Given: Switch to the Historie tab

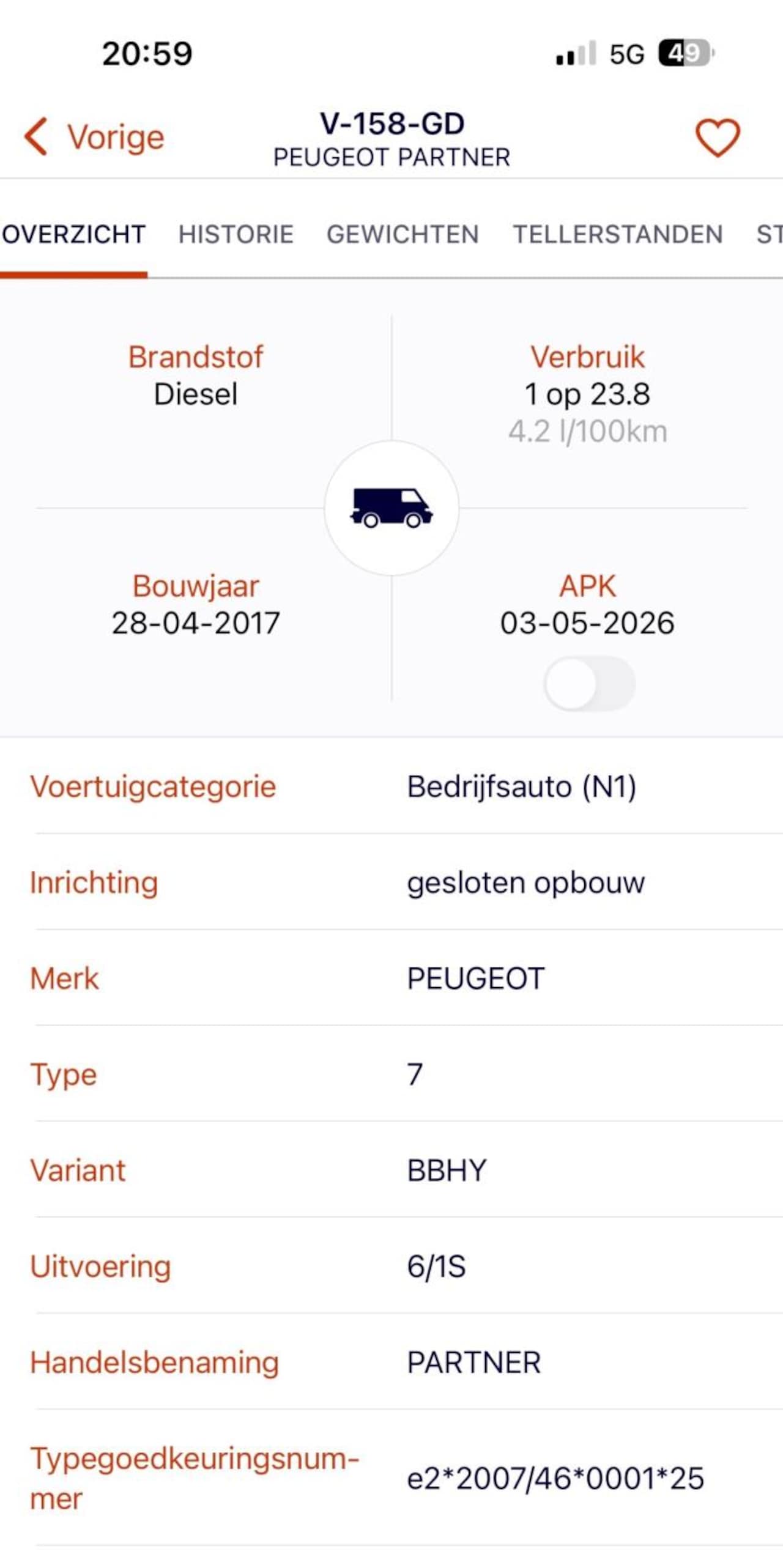Looking at the screenshot, I should pyautogui.click(x=236, y=234).
